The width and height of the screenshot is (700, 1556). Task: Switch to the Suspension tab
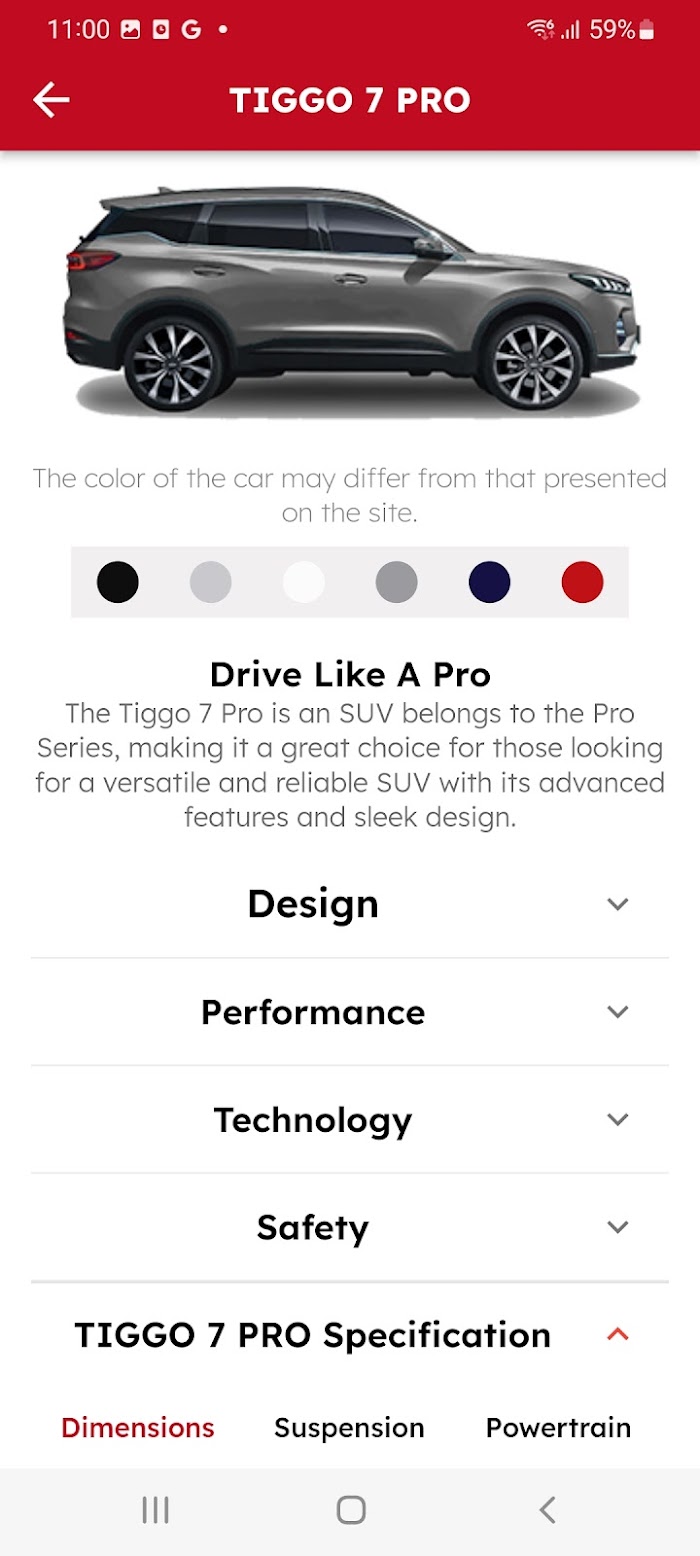349,1428
